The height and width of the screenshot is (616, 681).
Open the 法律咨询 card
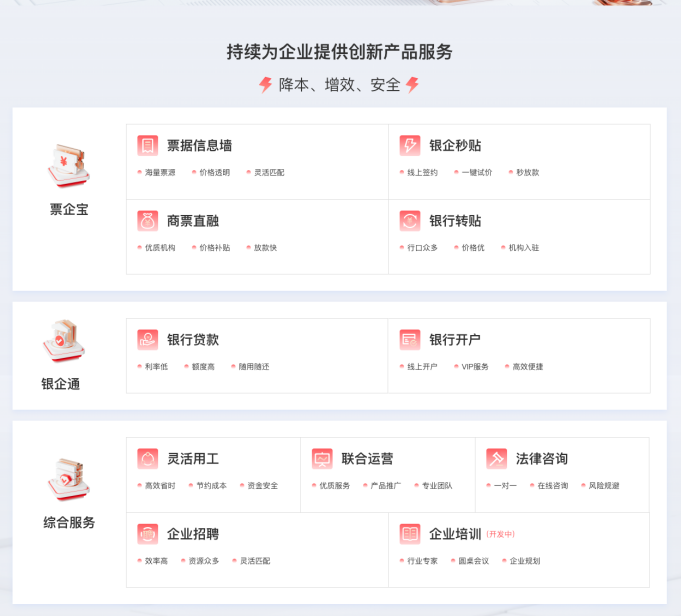click(561, 473)
